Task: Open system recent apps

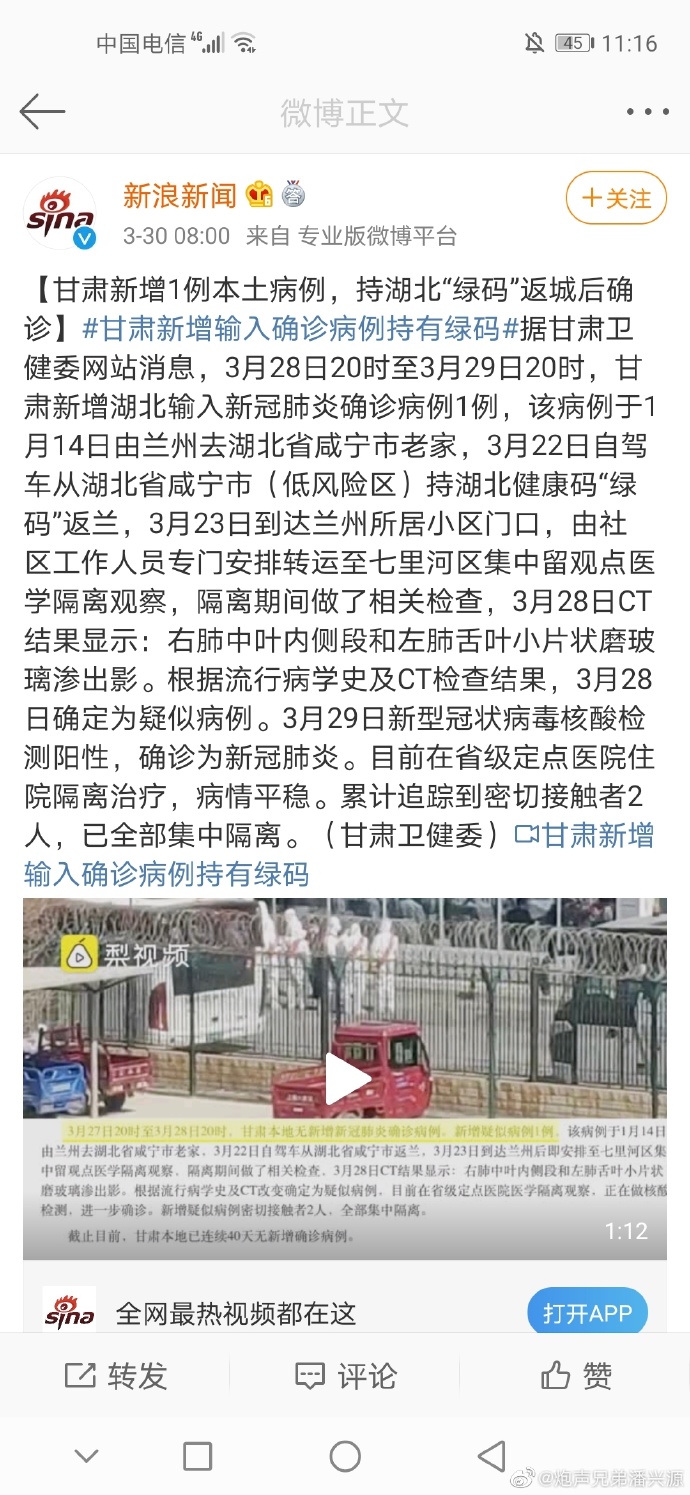Action: point(198,1456)
